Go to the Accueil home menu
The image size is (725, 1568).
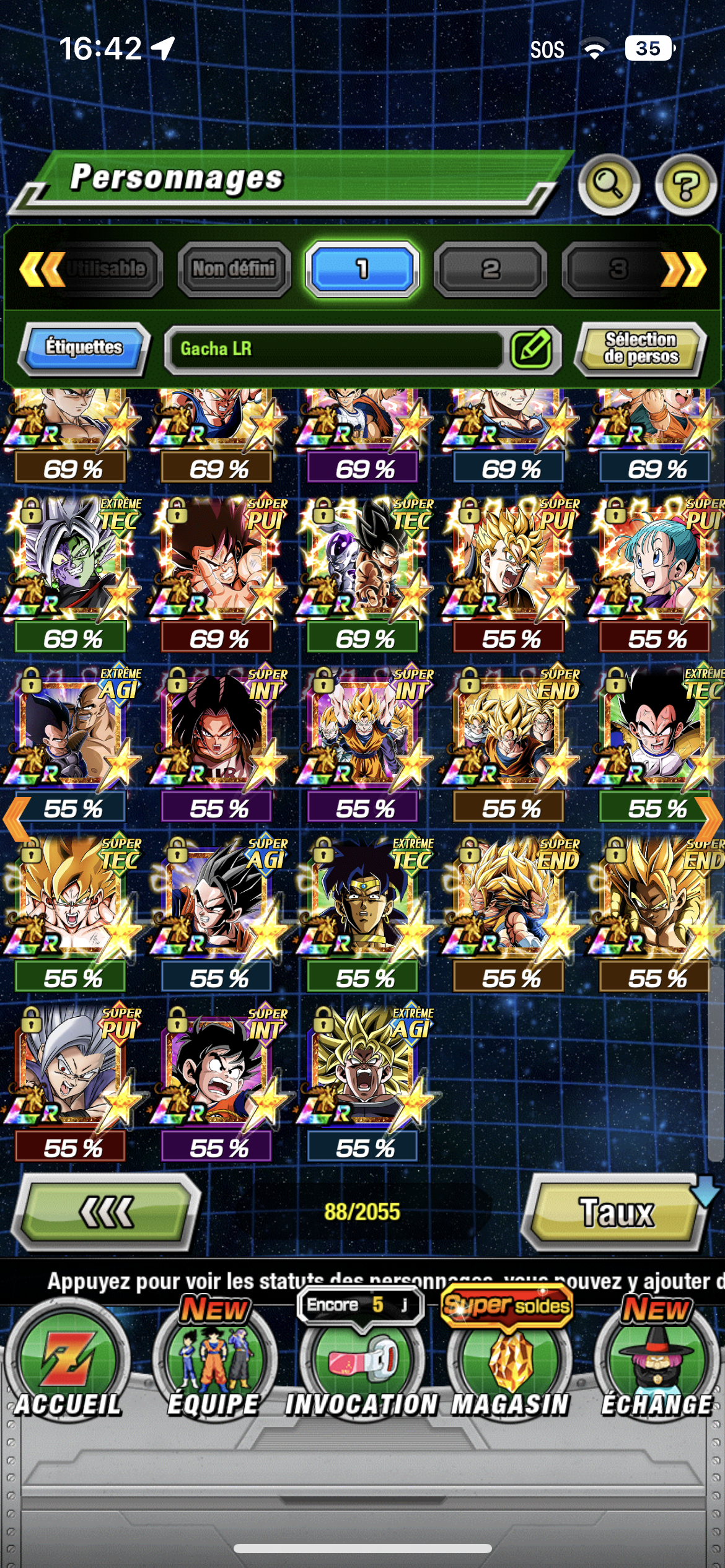click(x=68, y=1369)
